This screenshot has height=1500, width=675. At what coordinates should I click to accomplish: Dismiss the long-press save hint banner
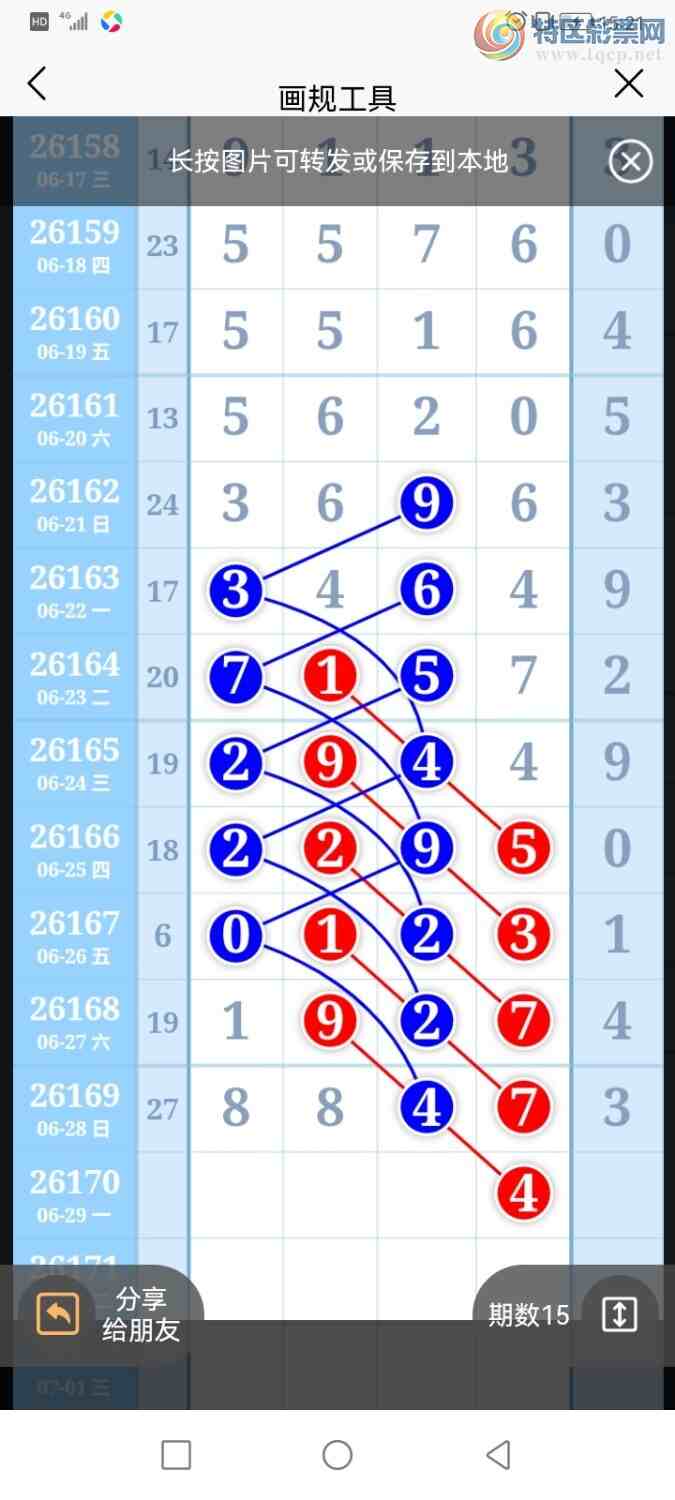[x=630, y=161]
